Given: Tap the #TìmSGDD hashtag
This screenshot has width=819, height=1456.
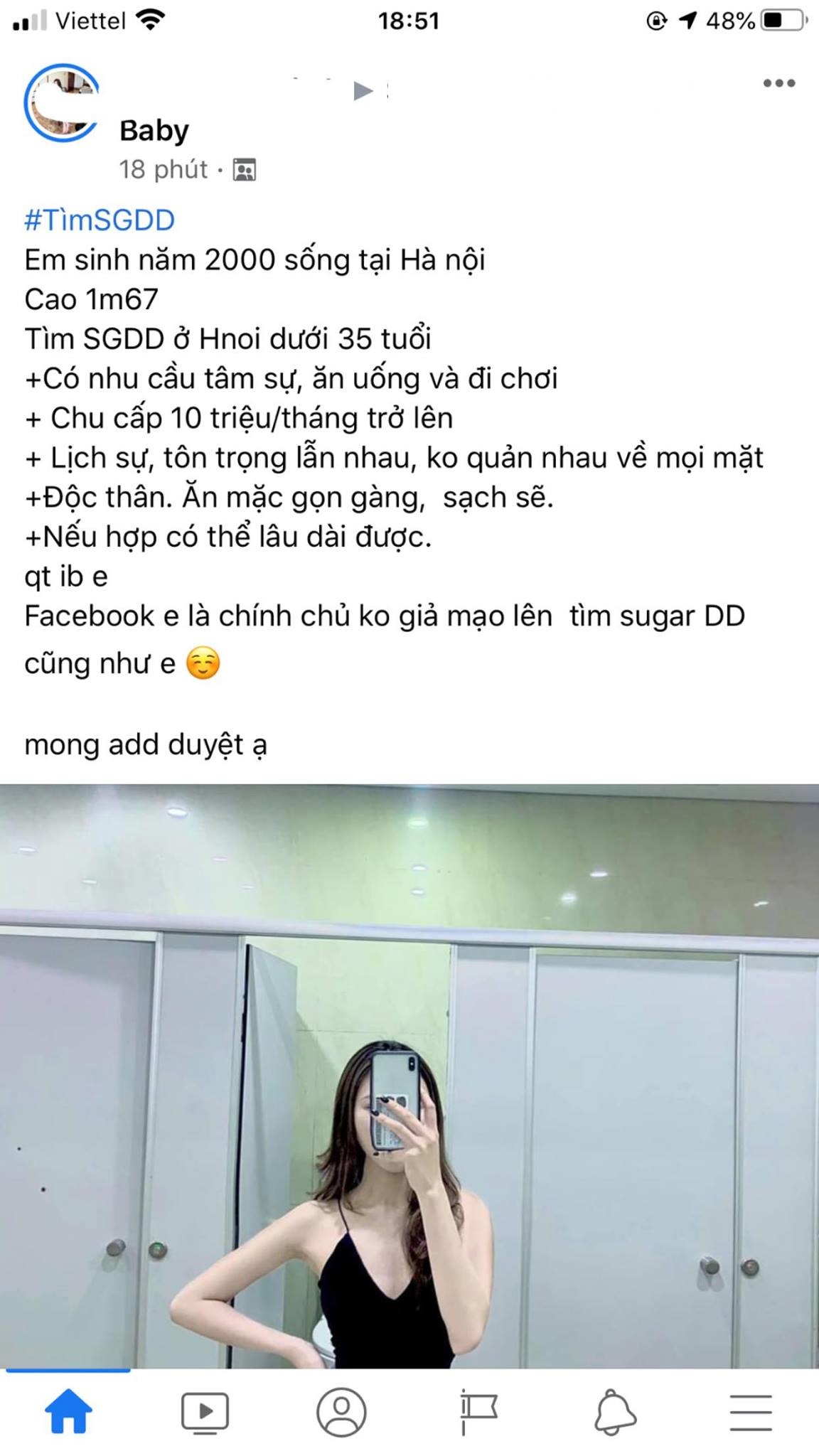Looking at the screenshot, I should point(100,220).
